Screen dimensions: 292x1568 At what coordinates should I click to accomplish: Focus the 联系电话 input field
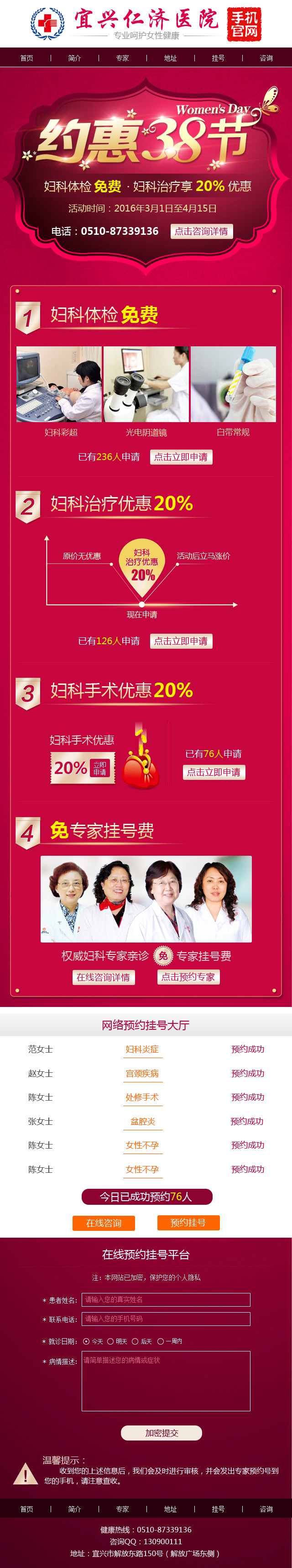click(x=166, y=1319)
